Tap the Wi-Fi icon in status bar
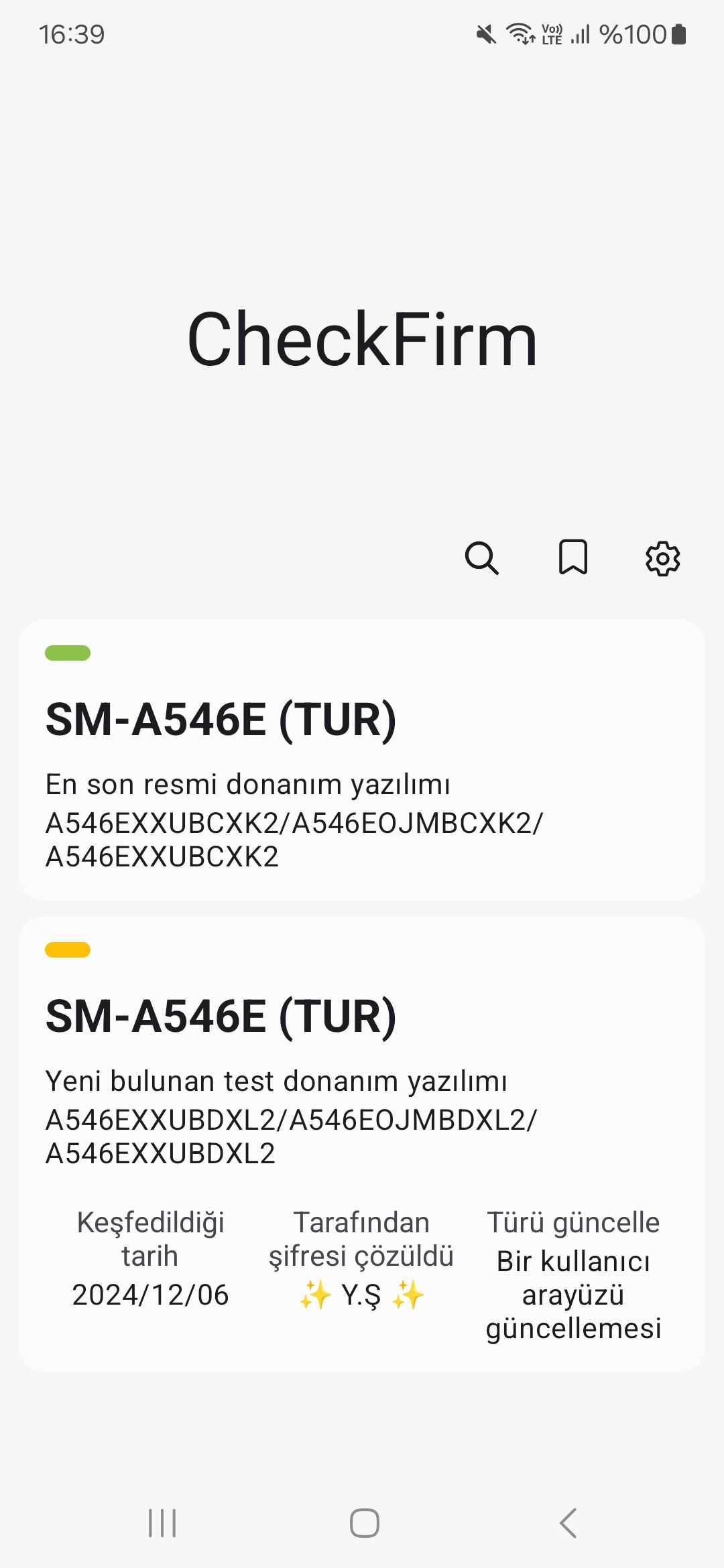The width and height of the screenshot is (724, 1568). [x=520, y=35]
